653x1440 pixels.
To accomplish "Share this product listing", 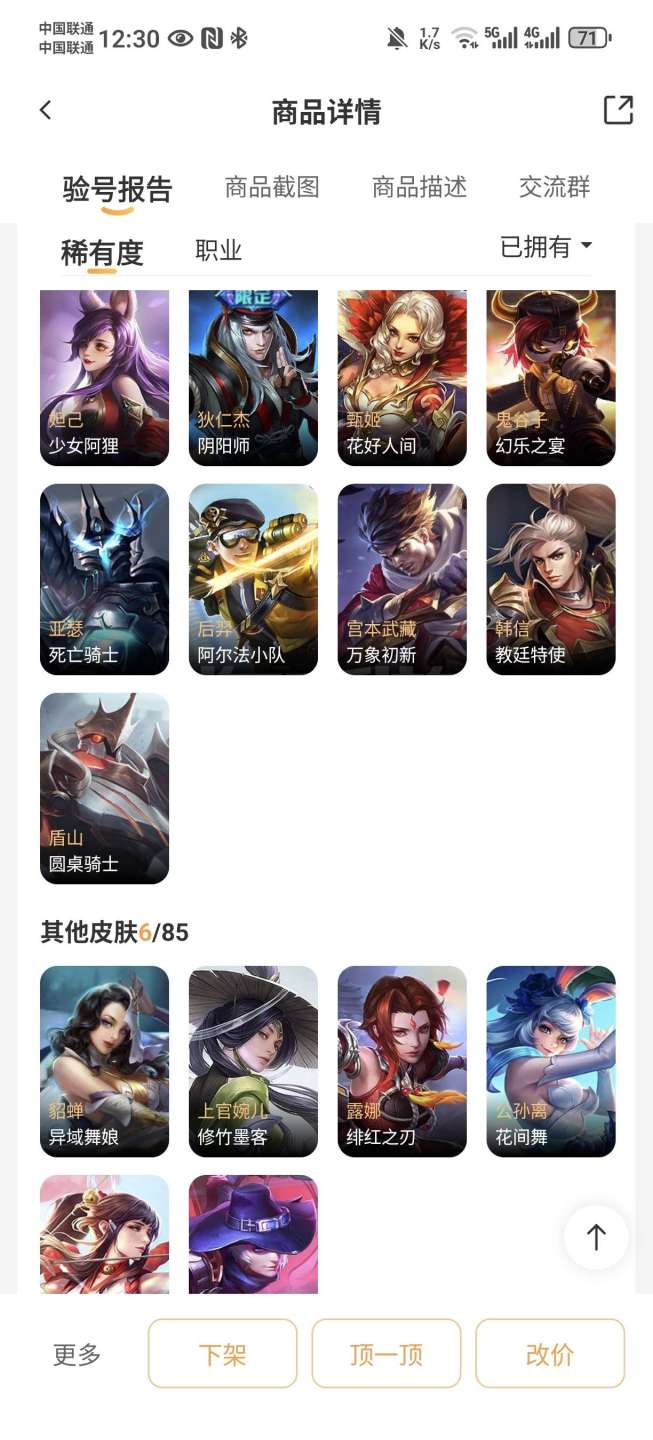I will [618, 110].
